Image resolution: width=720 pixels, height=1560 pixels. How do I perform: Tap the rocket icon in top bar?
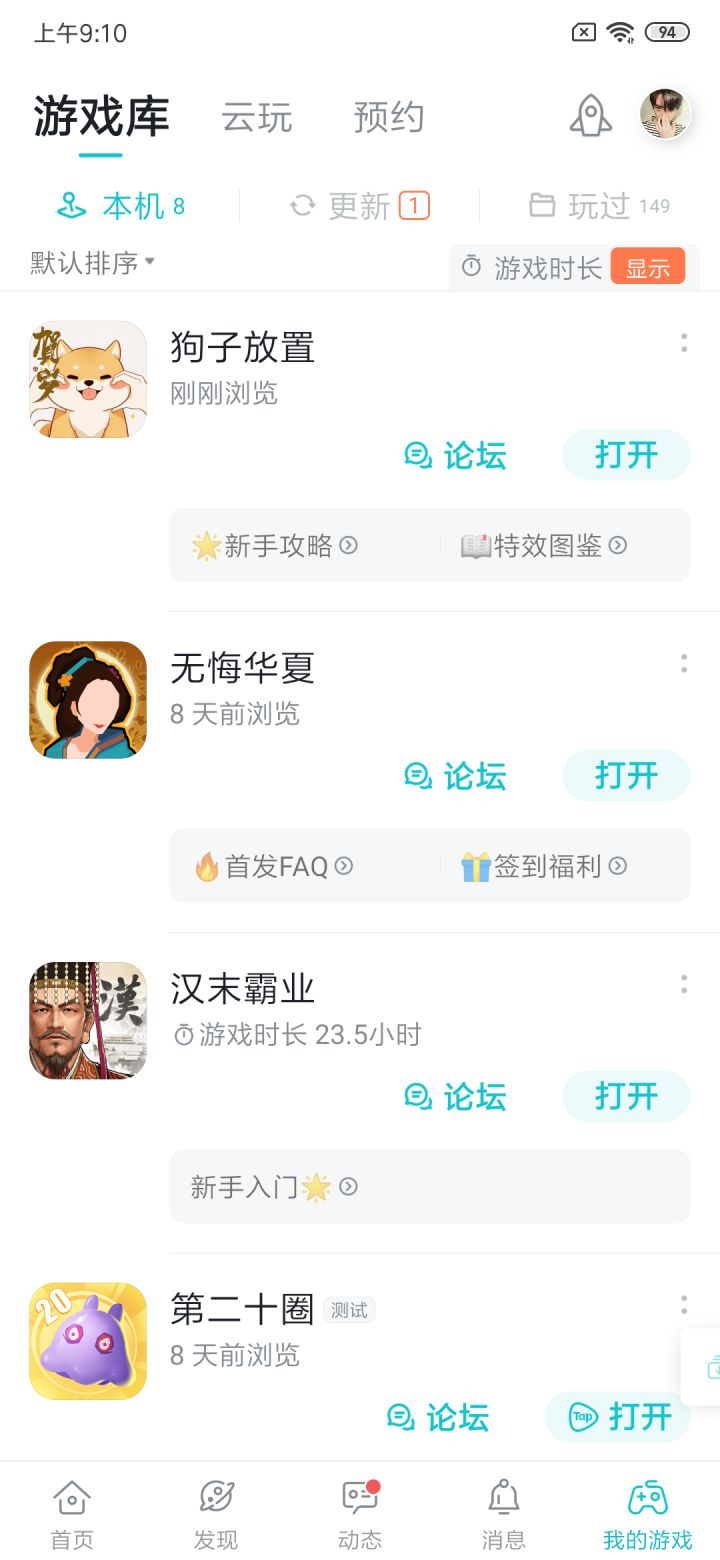point(590,115)
